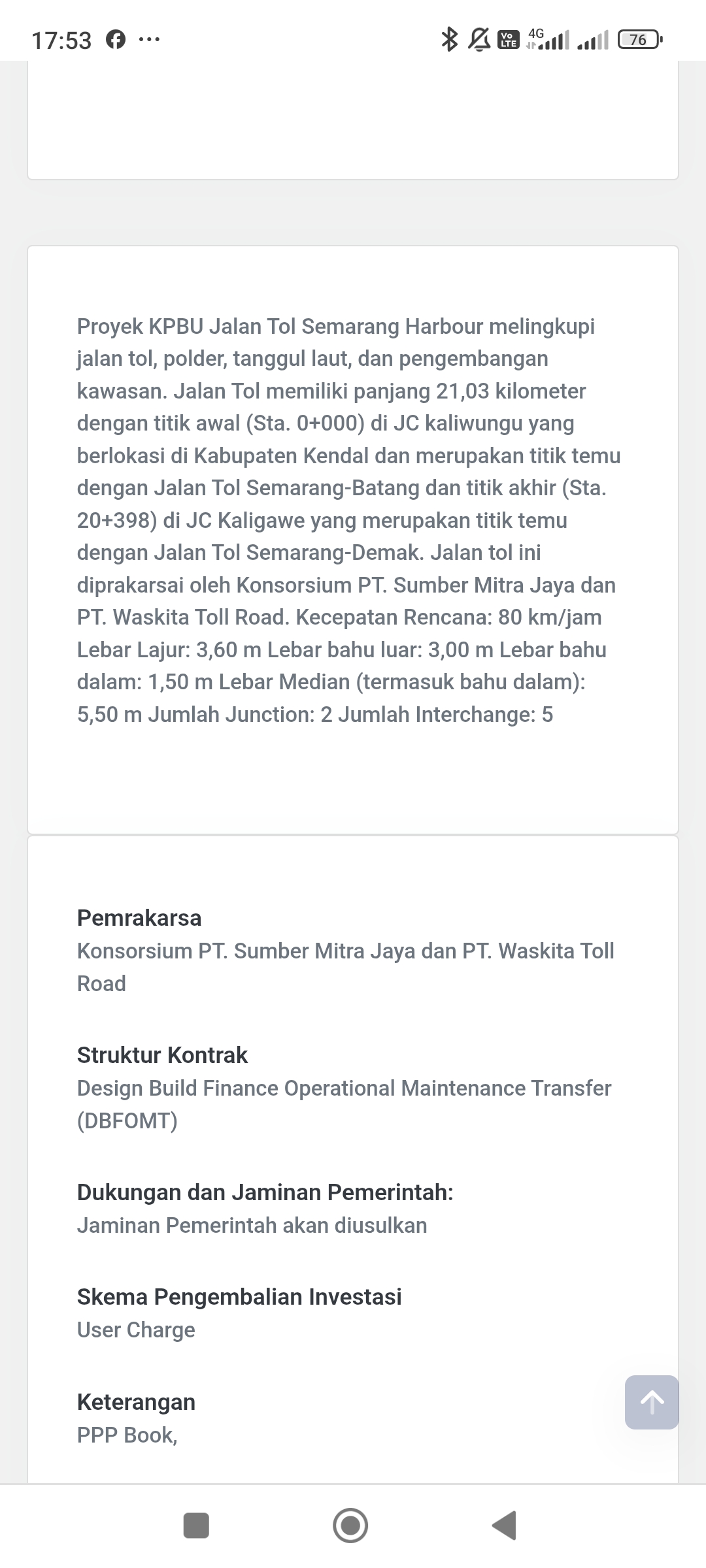Go to the home screen via the home button
706x1568 pixels.
click(x=350, y=1526)
